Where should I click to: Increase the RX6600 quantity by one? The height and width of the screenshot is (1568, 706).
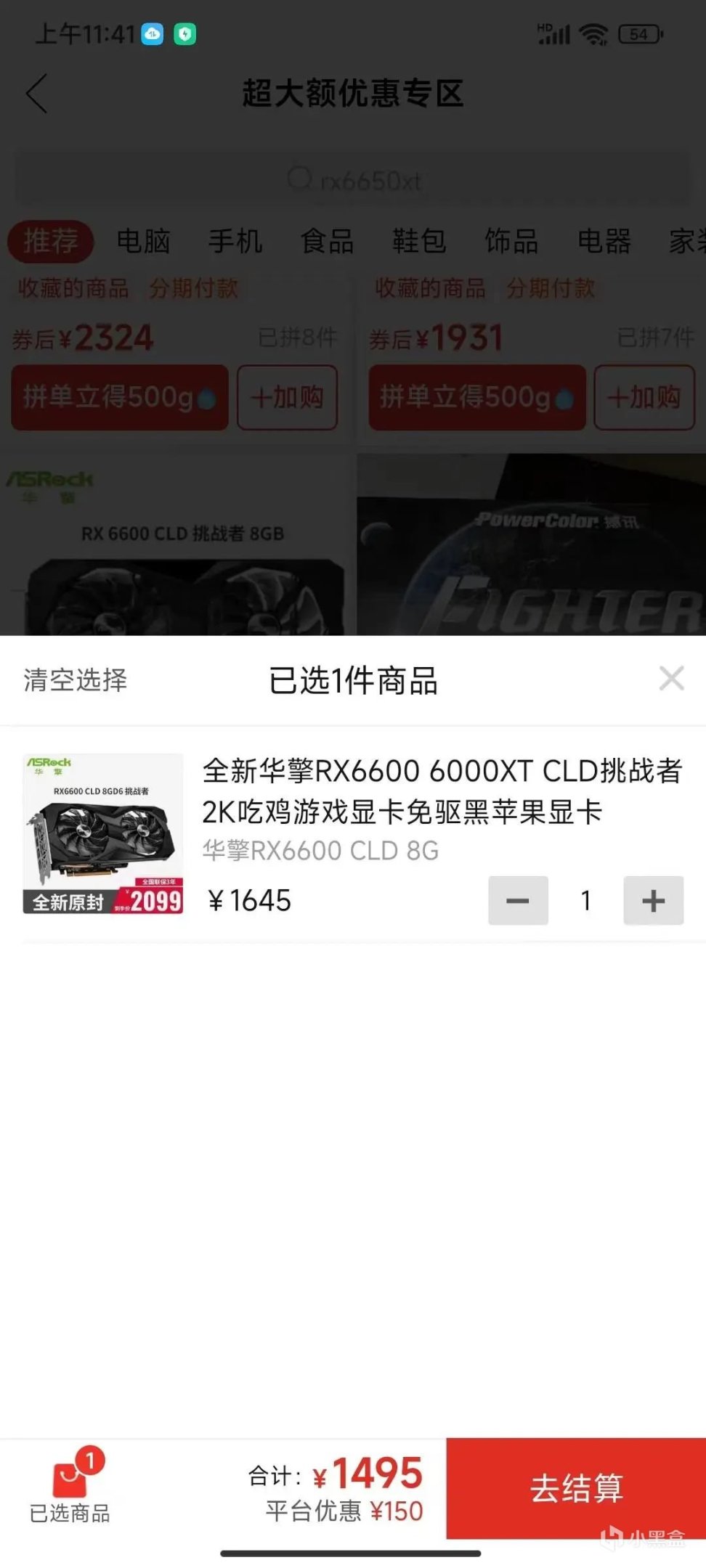click(653, 900)
